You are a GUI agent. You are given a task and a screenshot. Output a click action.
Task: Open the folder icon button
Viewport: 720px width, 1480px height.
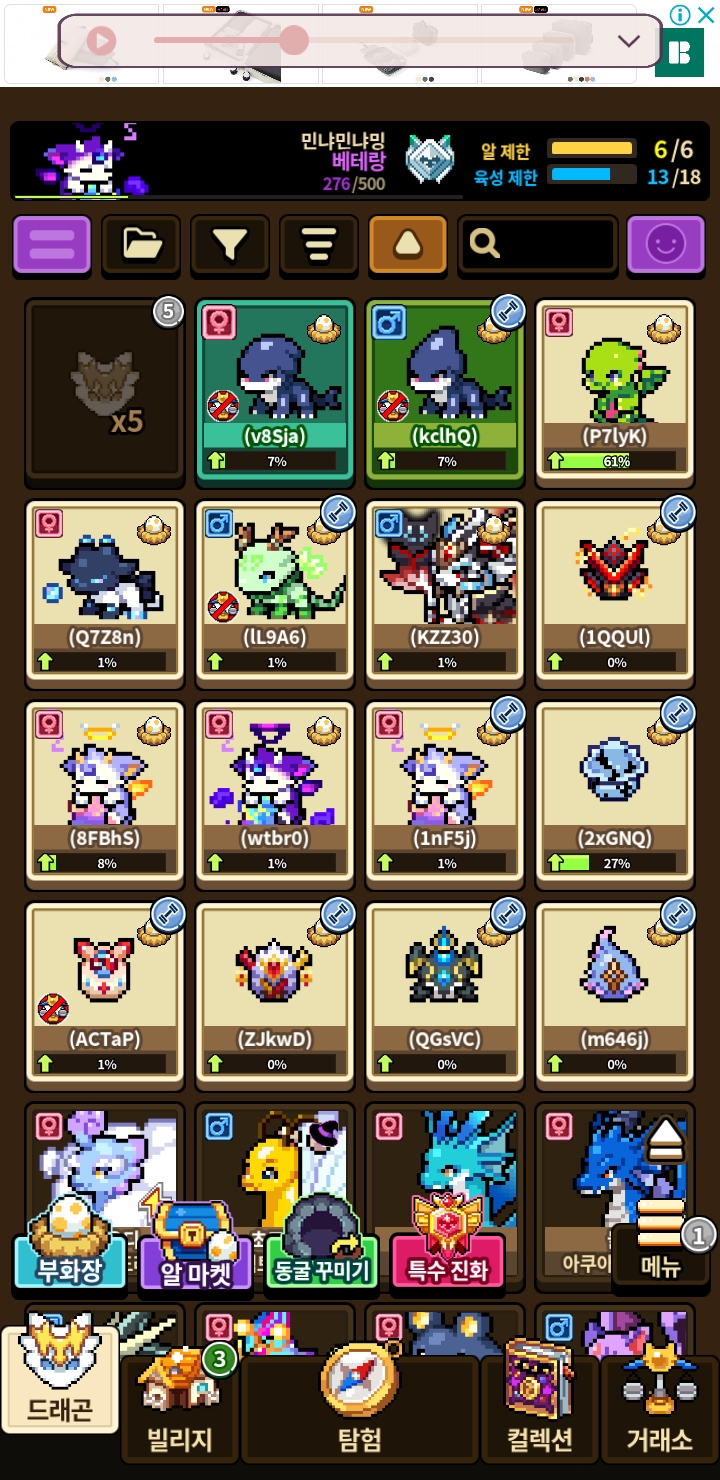pyautogui.click(x=141, y=244)
